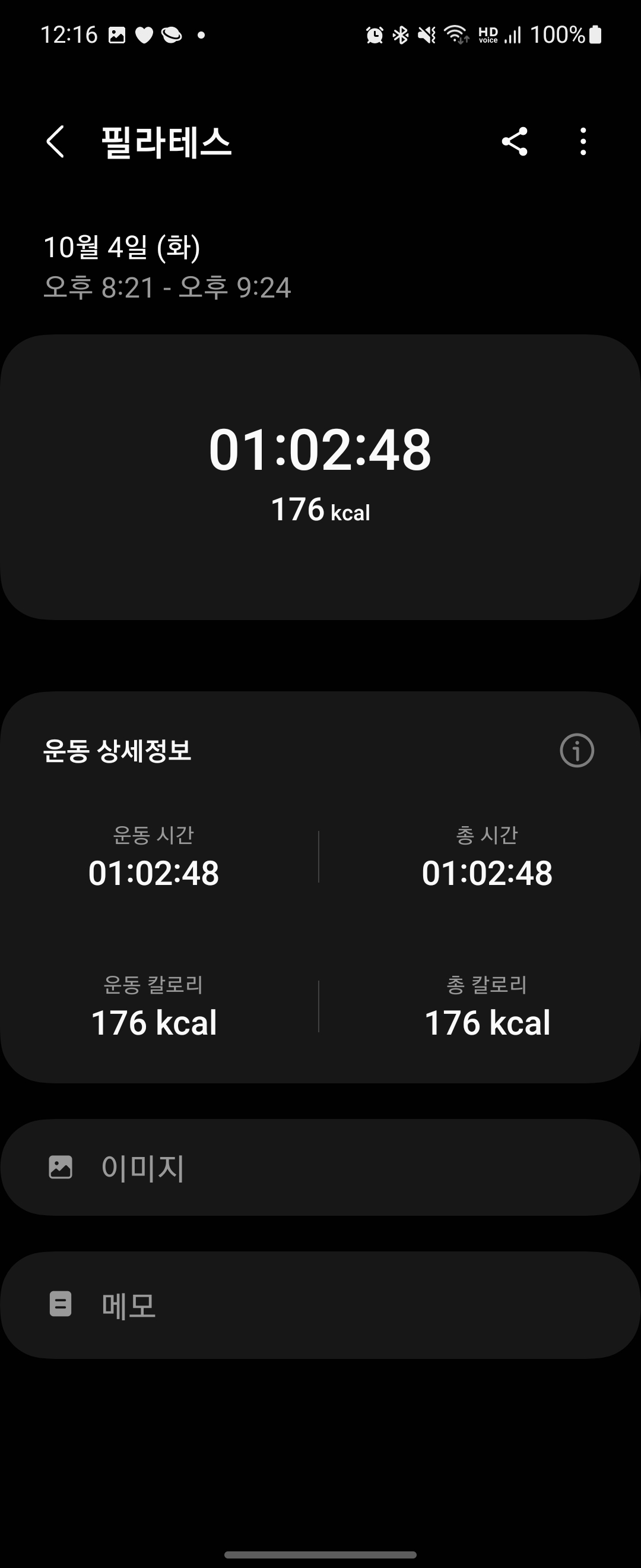This screenshot has width=641, height=1568.
Task: Tap the memo note icon beside 메모
Action: pos(61,1305)
